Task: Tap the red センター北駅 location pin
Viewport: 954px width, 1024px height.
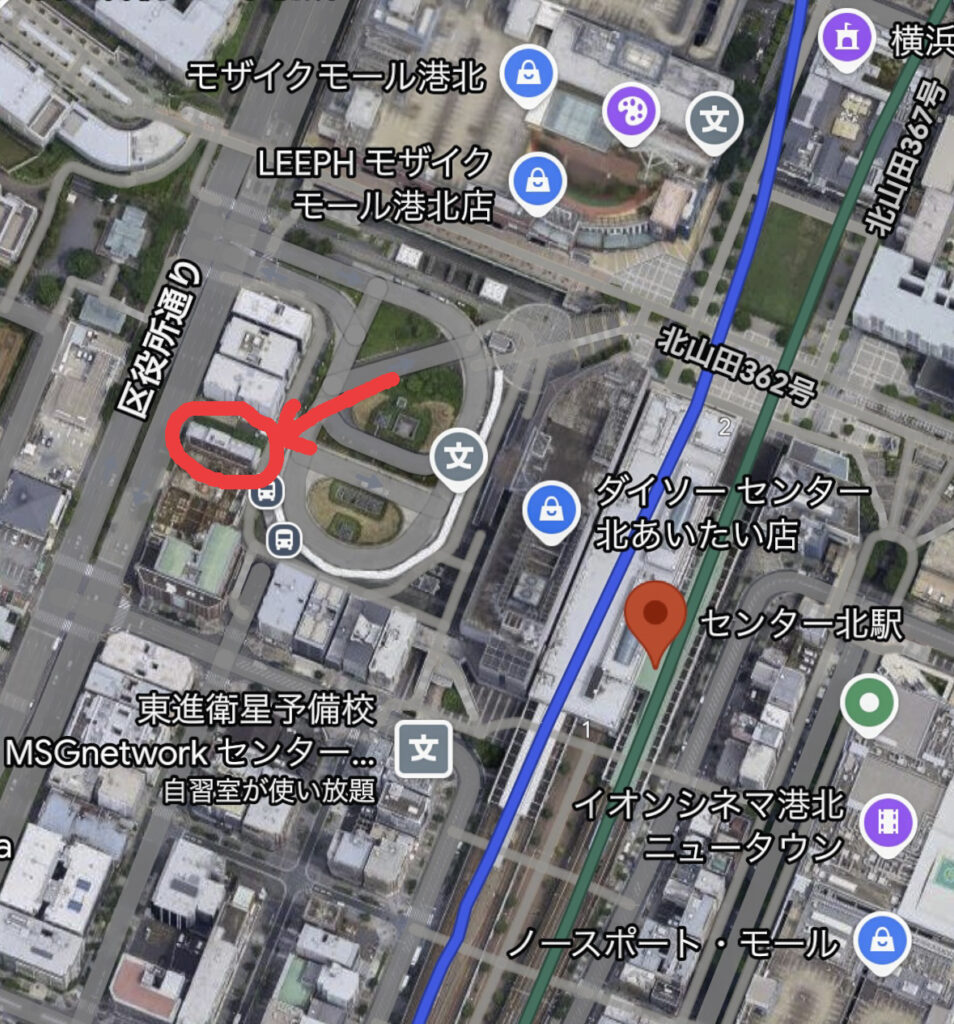Action: (x=655, y=621)
